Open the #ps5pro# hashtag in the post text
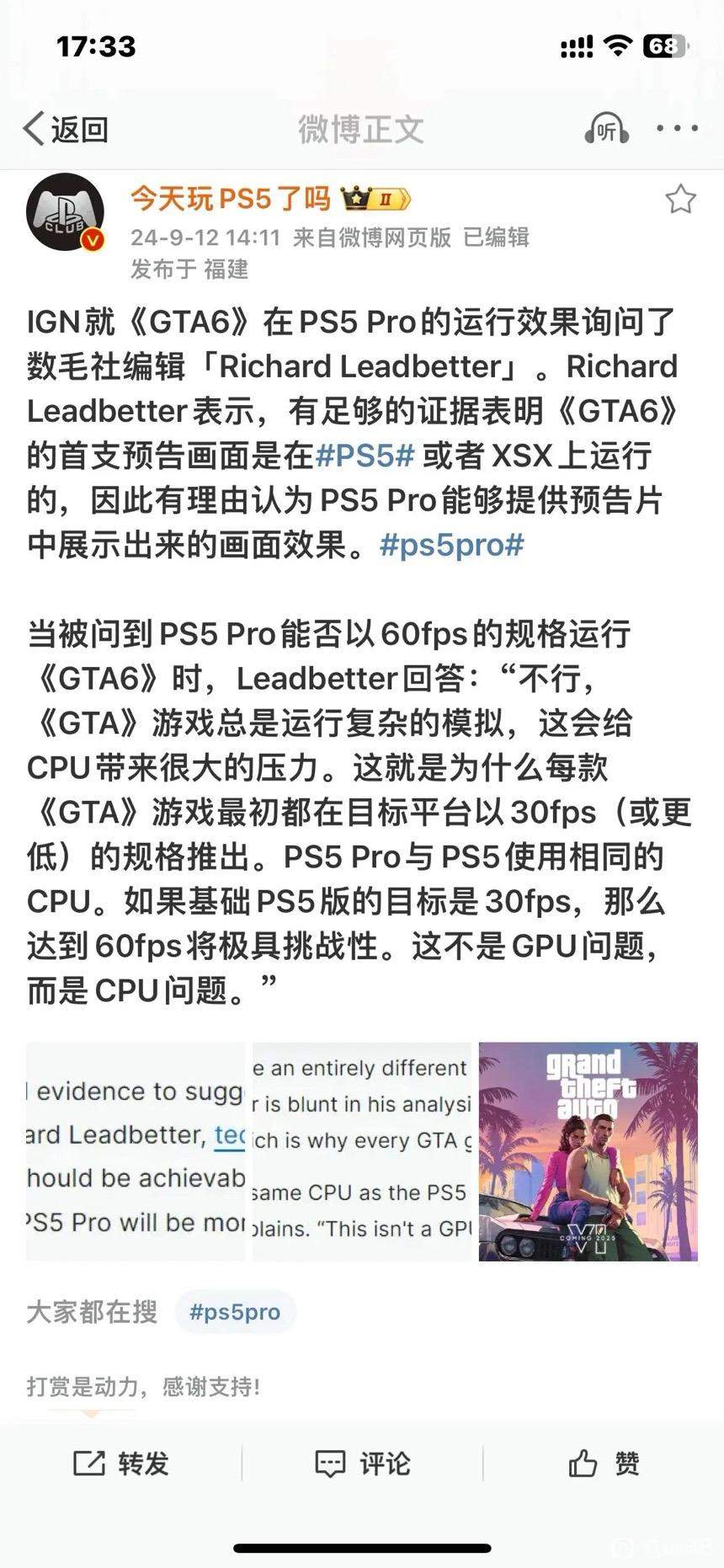The height and width of the screenshot is (1568, 724). (x=452, y=545)
